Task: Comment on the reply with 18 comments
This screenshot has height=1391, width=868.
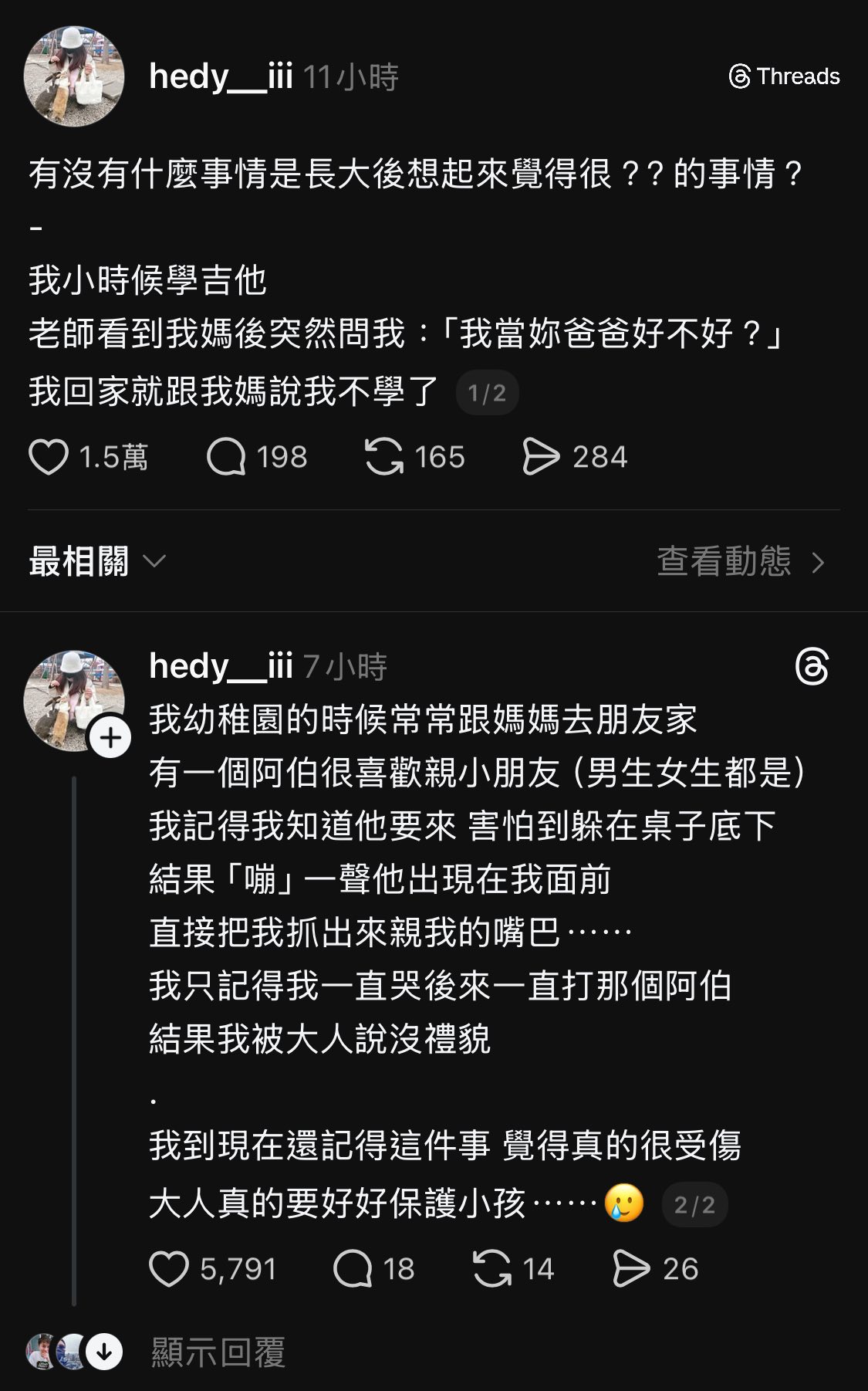Action: coord(353,1269)
